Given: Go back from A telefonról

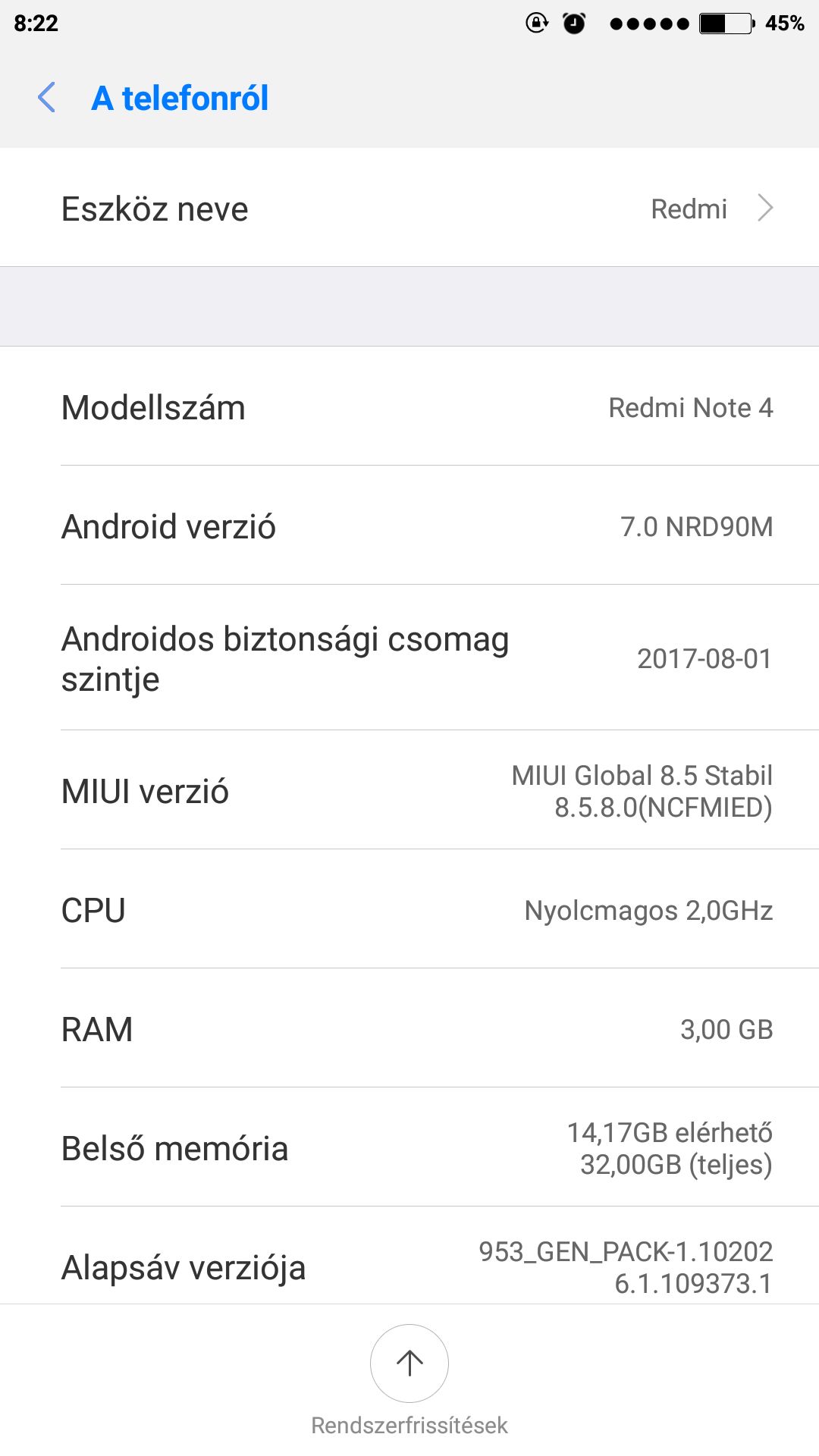Looking at the screenshot, I should (47, 98).
